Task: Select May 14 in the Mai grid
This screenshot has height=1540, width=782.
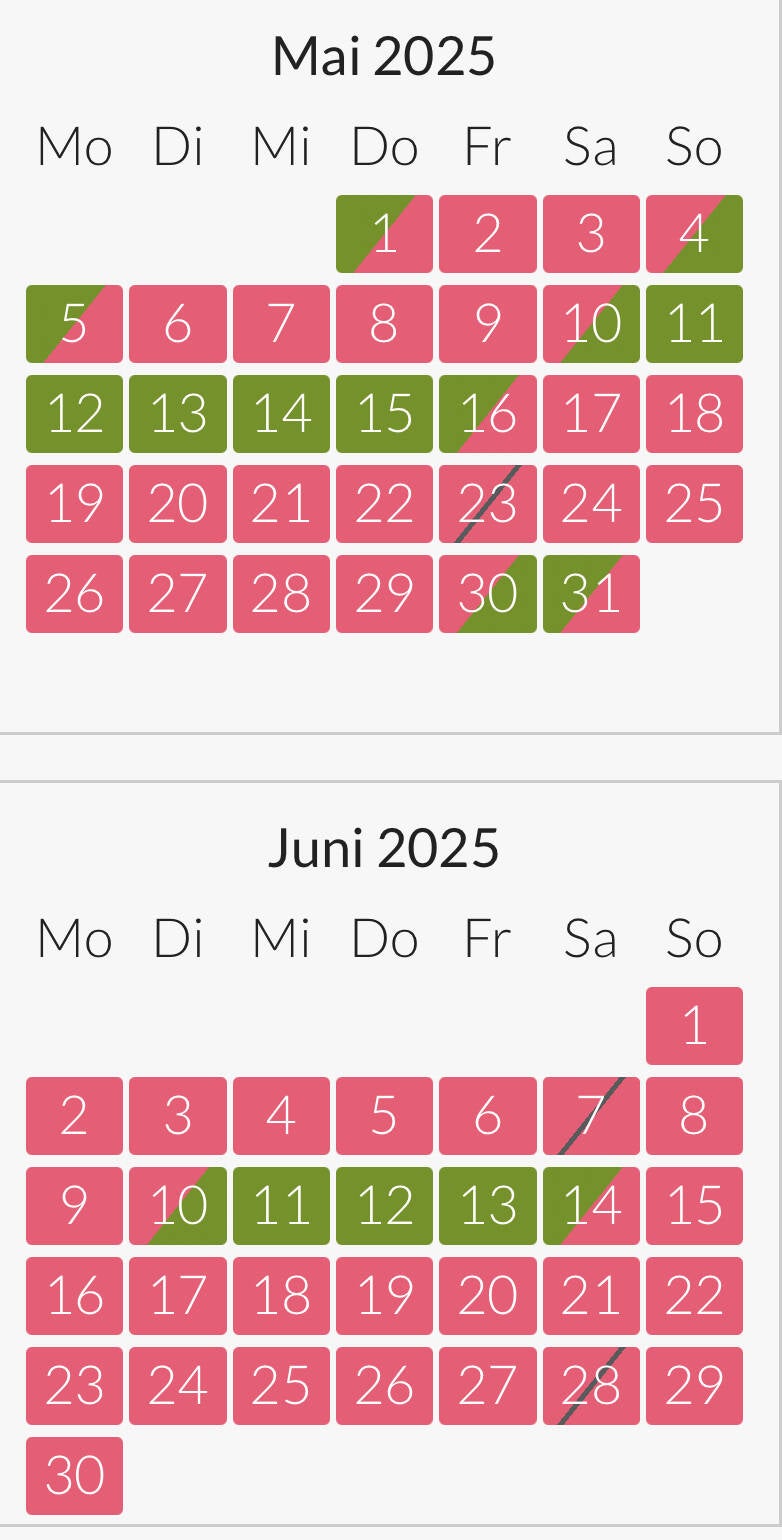Action: point(281,414)
